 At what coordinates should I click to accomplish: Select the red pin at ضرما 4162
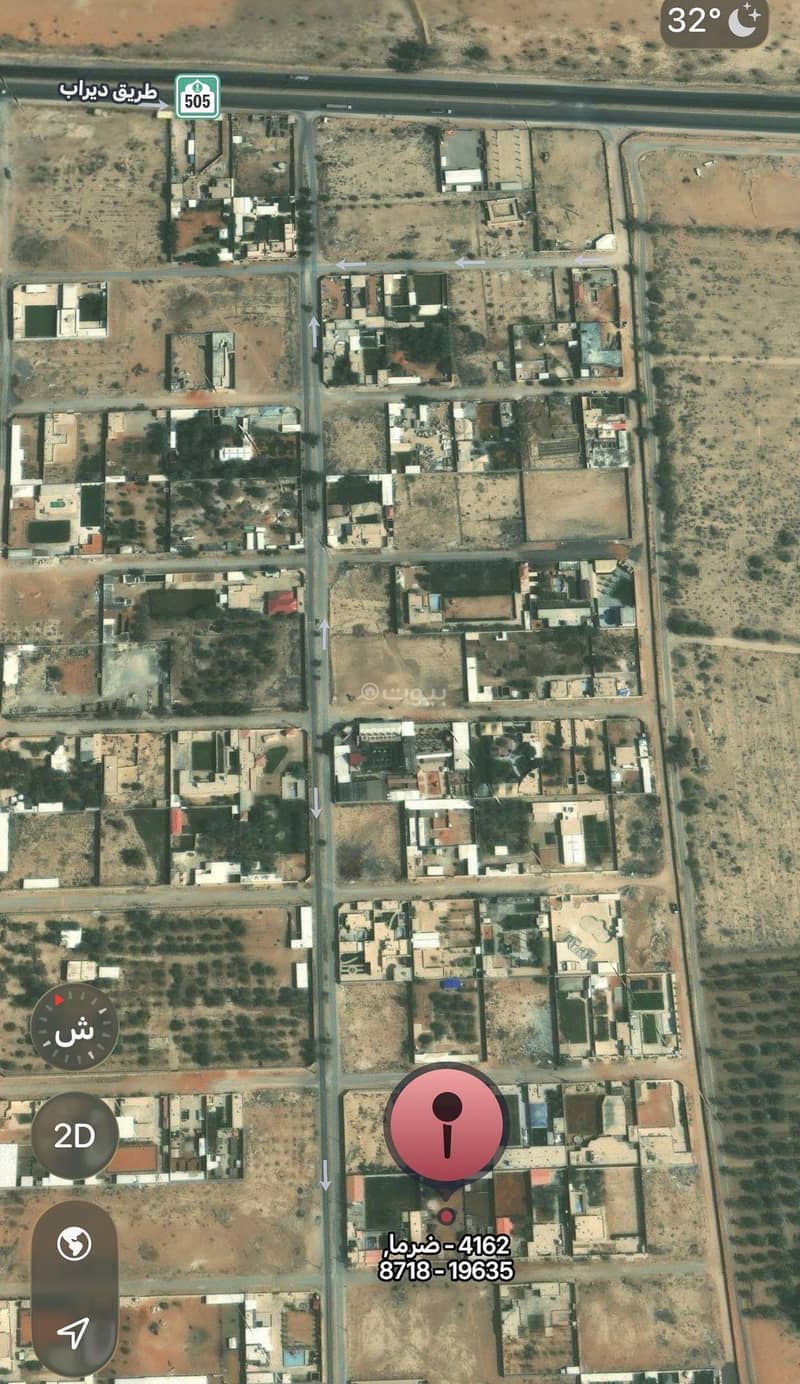[446, 1123]
